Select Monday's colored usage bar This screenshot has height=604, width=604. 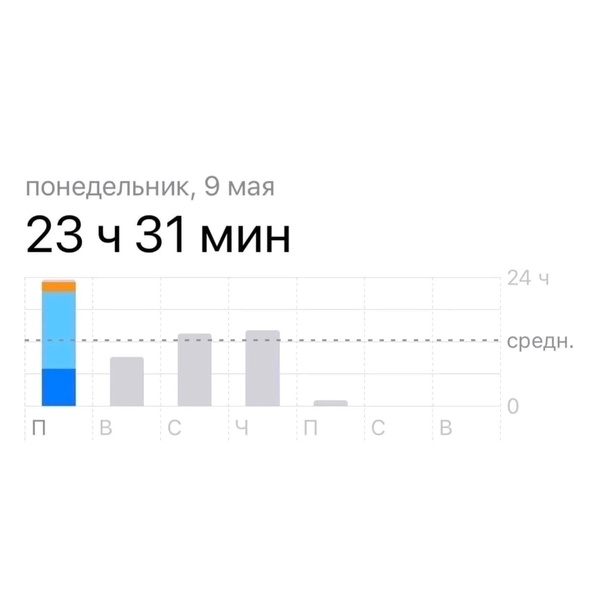59,344
